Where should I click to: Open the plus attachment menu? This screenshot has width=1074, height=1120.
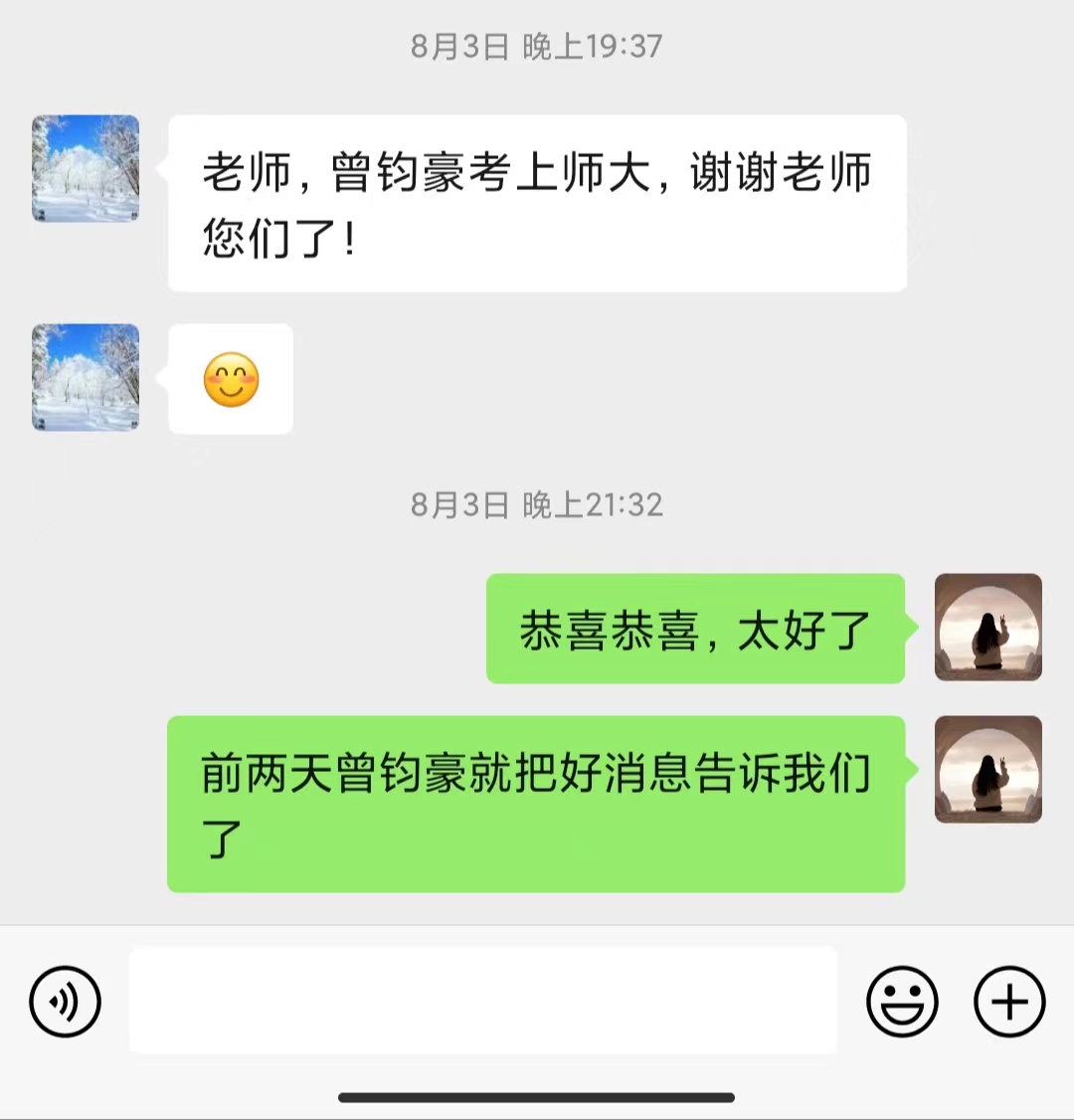1009,1001
